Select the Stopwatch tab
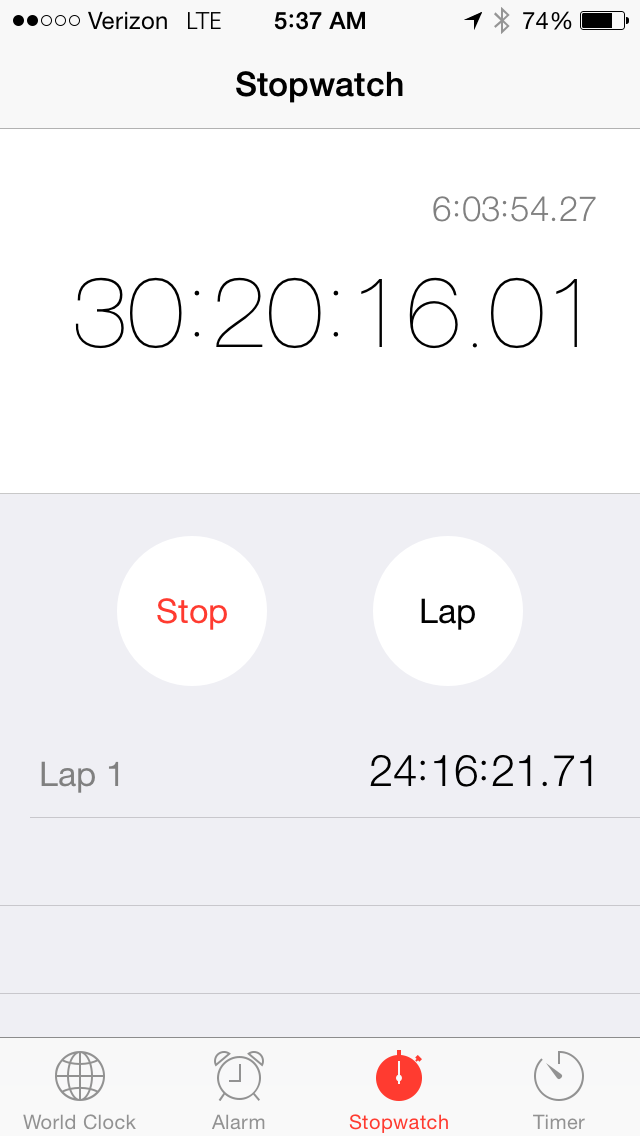640x1136 pixels. (x=399, y=1090)
